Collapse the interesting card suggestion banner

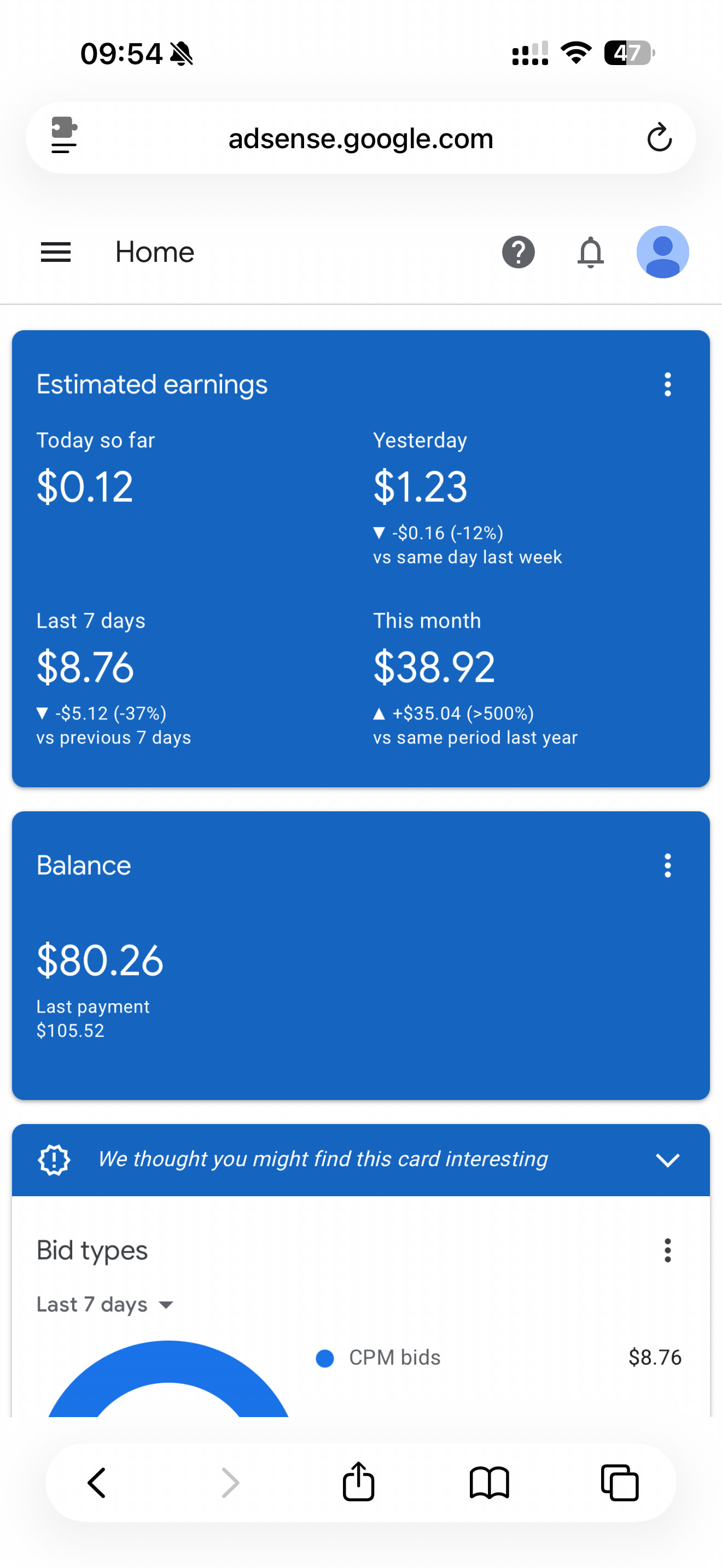click(667, 1160)
